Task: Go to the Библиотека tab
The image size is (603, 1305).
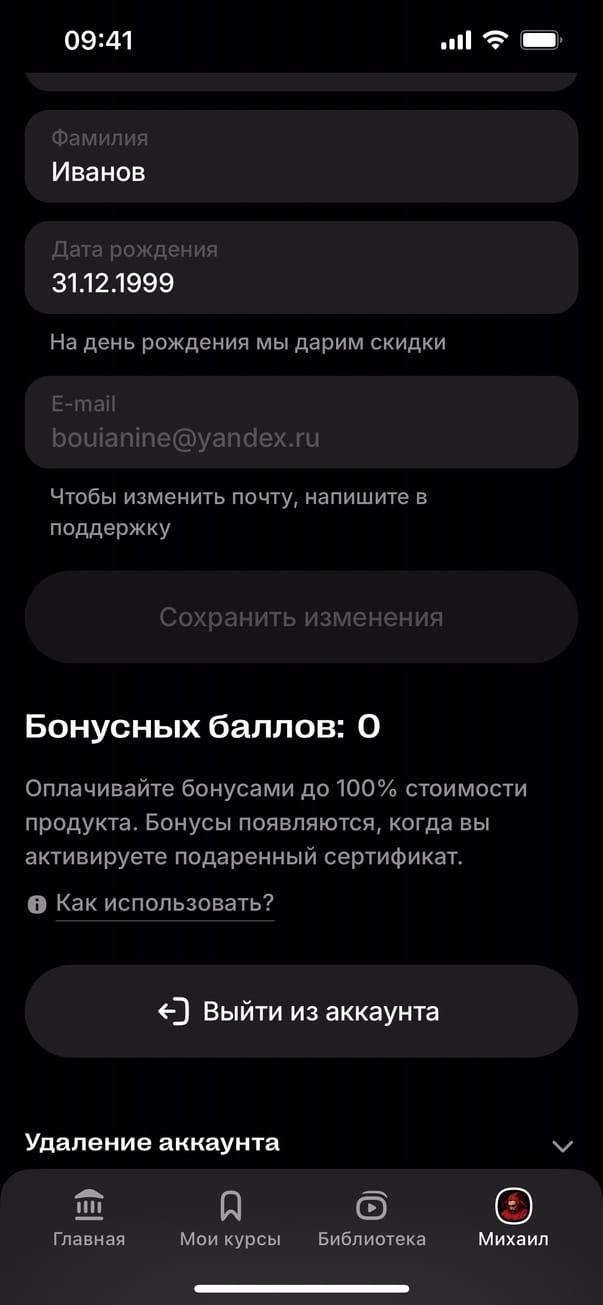Action: [372, 1219]
